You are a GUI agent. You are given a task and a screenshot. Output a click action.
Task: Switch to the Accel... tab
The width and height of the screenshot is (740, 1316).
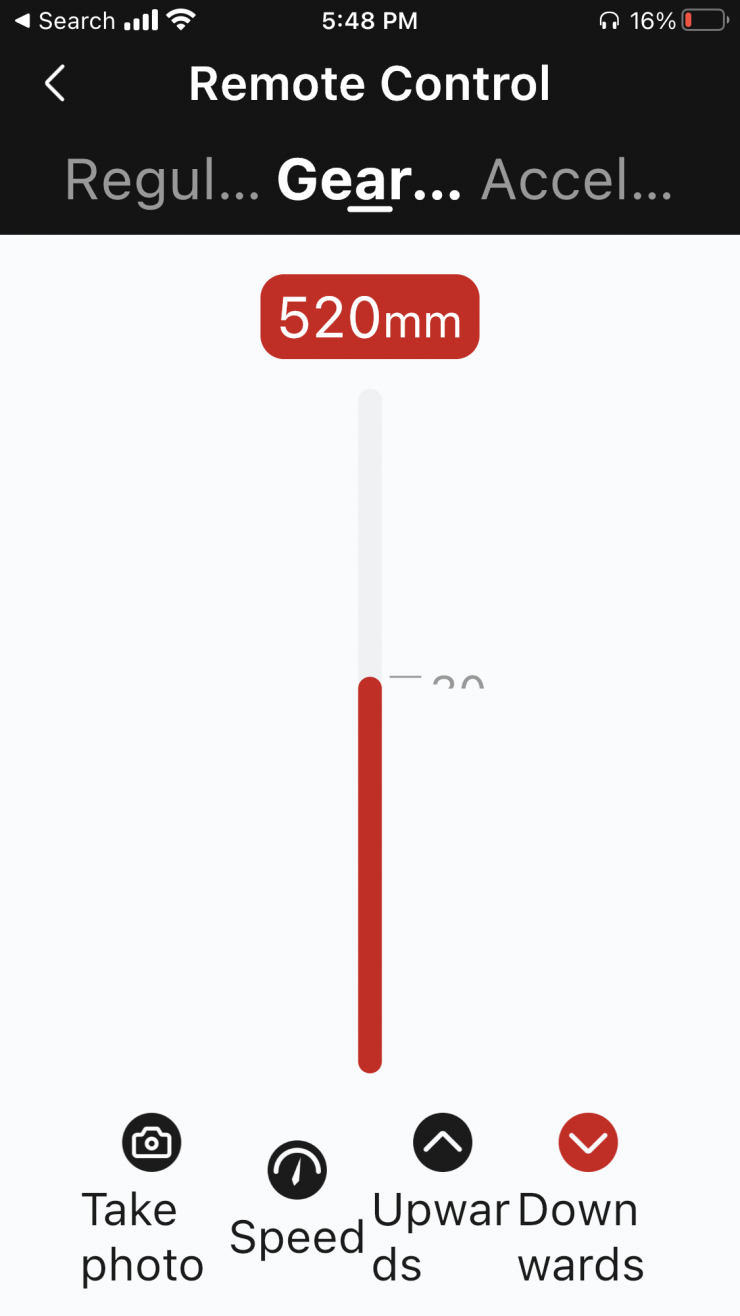[576, 181]
